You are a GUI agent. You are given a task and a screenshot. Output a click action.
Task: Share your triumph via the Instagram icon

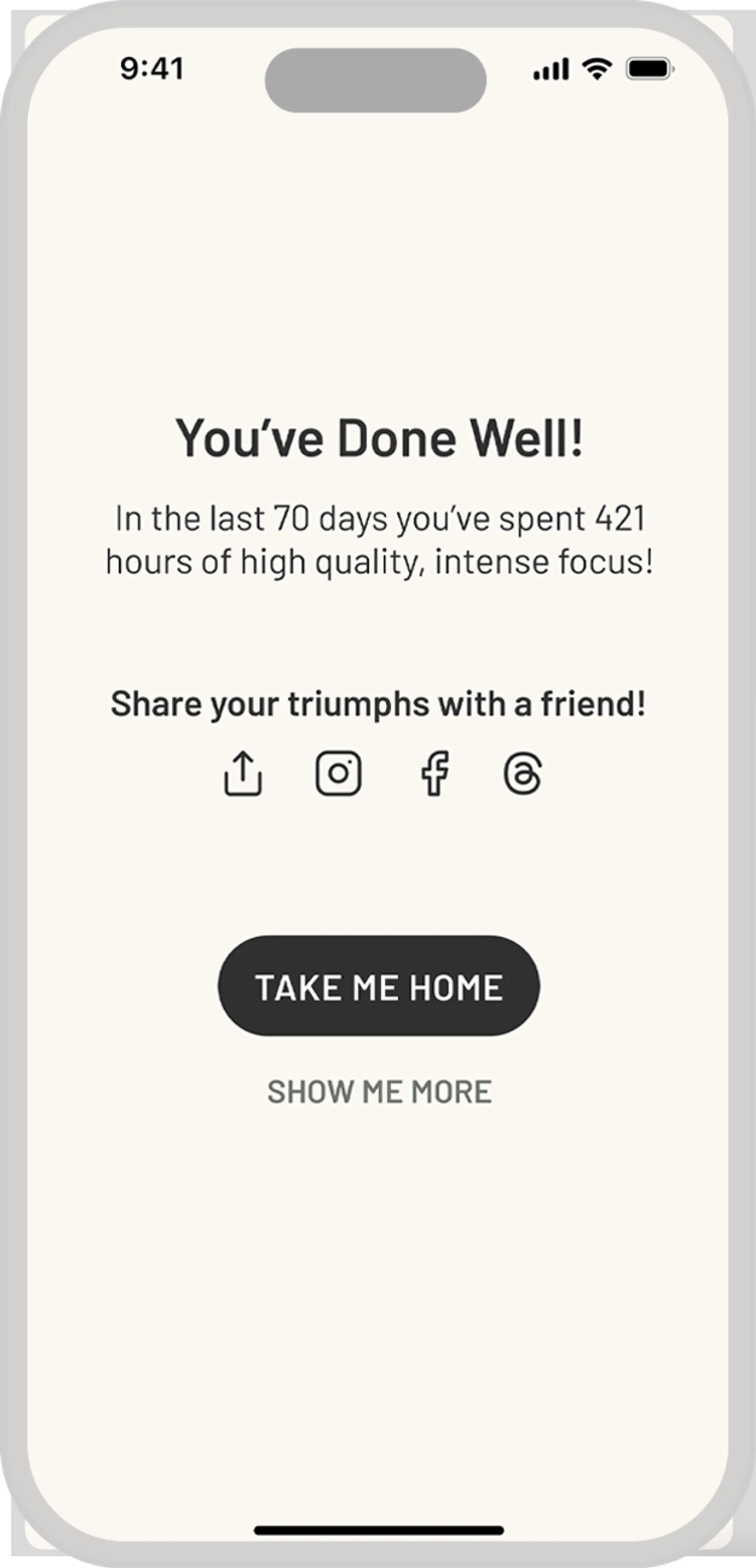click(340, 774)
